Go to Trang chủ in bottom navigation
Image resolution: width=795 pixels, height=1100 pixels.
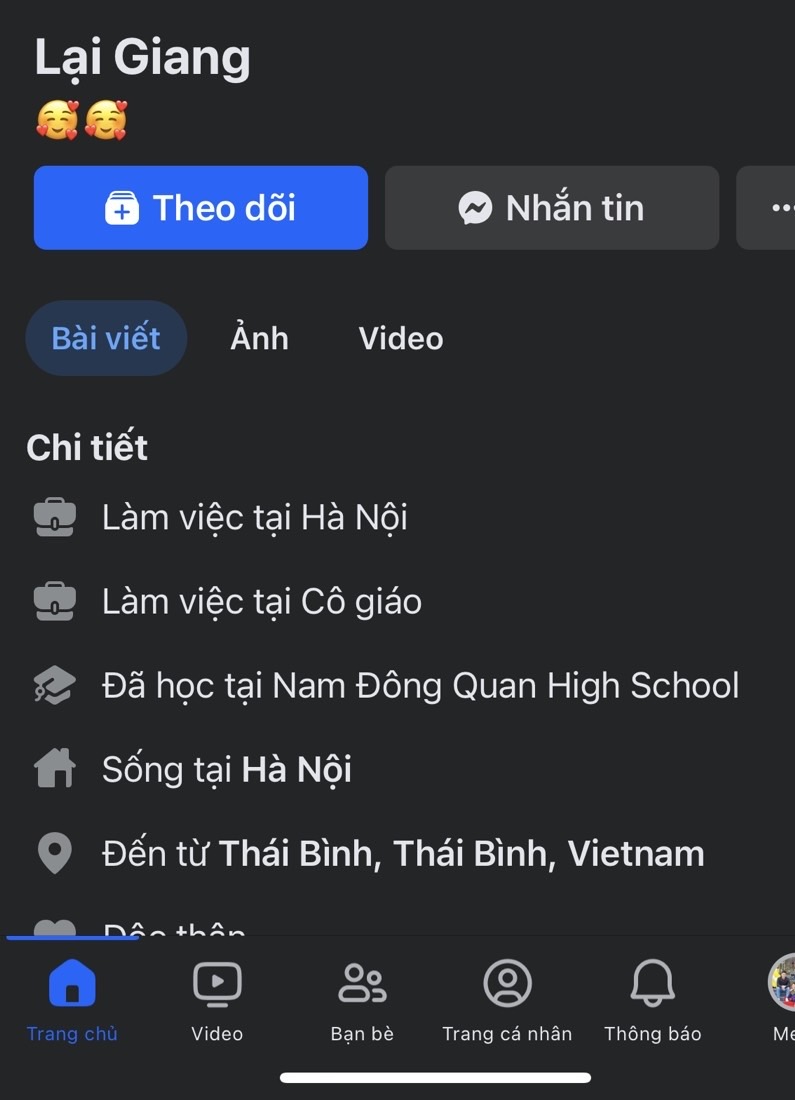point(72,998)
